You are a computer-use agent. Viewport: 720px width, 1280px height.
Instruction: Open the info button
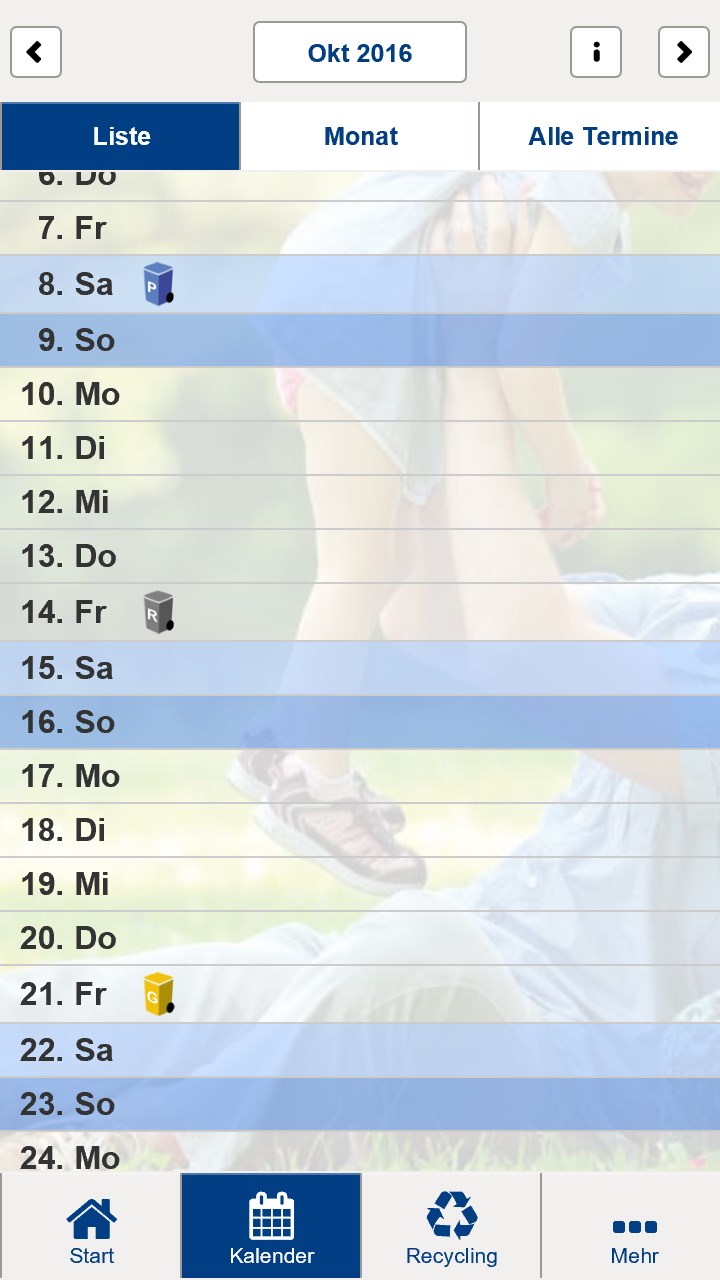point(596,52)
